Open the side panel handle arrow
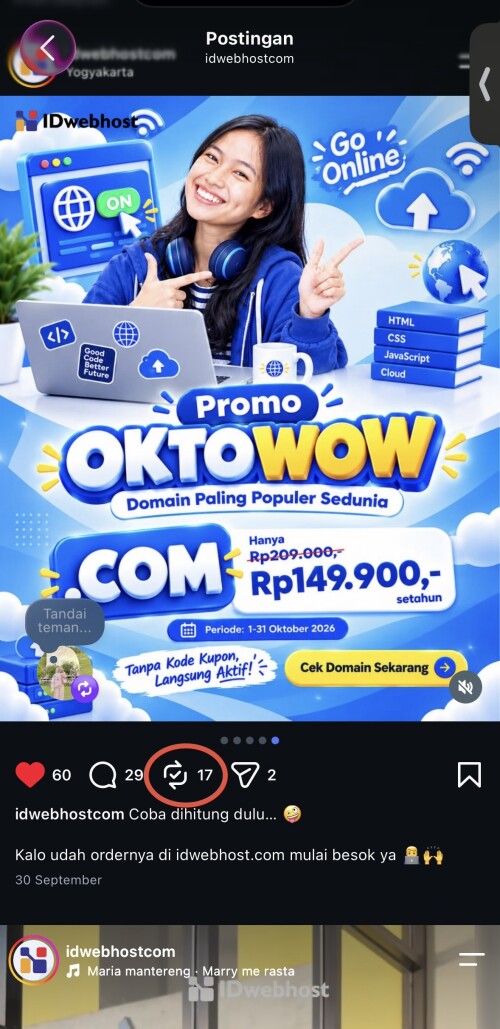This screenshot has width=500, height=1029. [486, 84]
